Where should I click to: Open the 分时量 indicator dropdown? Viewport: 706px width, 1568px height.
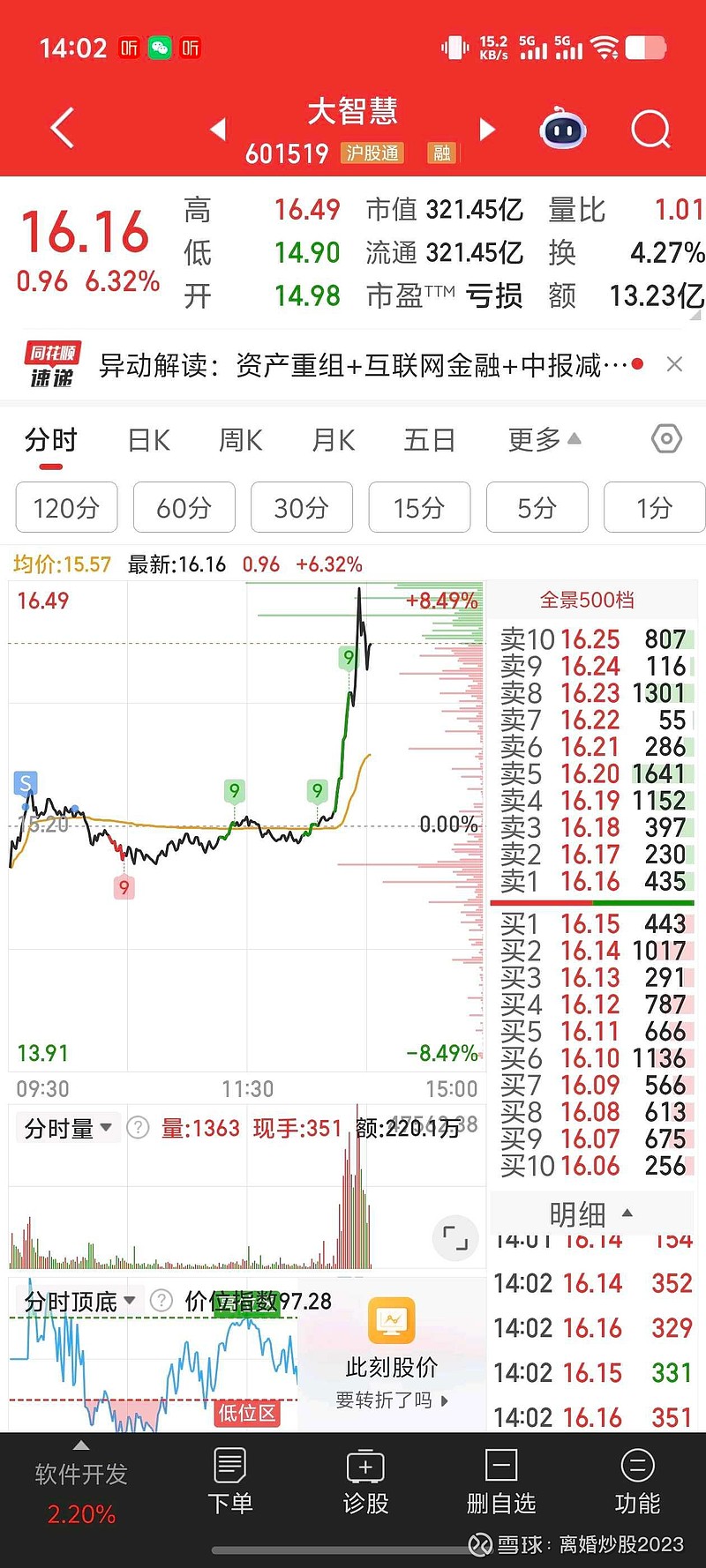click(x=68, y=1128)
